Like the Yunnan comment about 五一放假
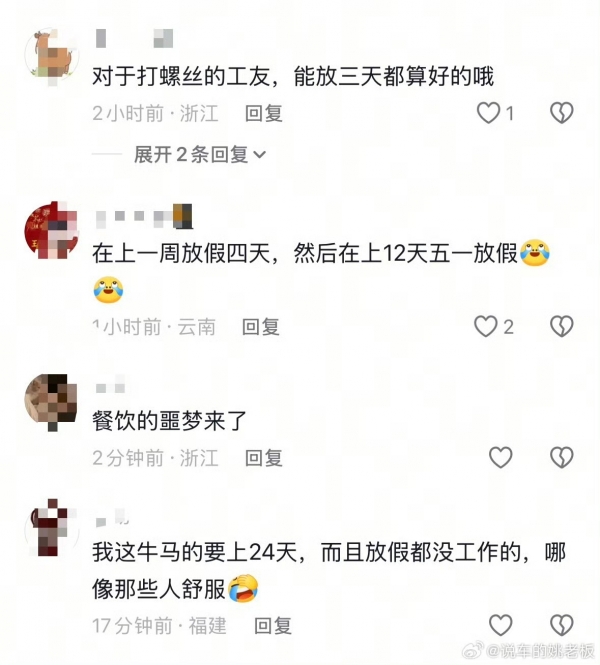 pos(486,326)
